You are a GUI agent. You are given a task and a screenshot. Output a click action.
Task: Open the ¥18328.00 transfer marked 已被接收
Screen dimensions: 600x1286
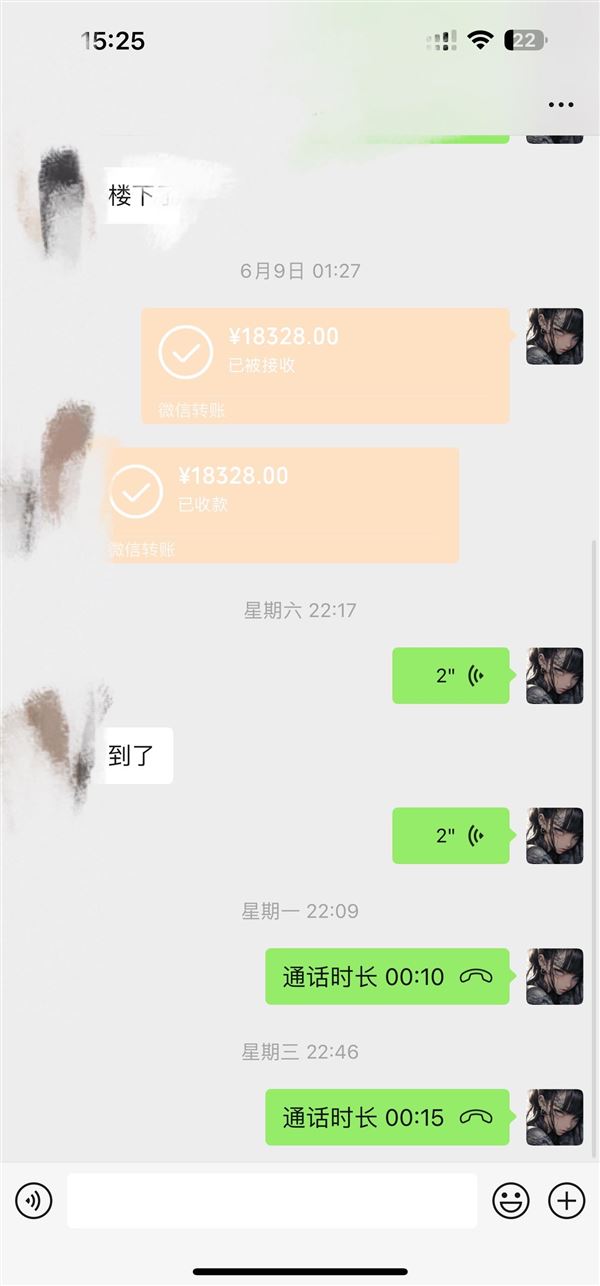tap(326, 366)
